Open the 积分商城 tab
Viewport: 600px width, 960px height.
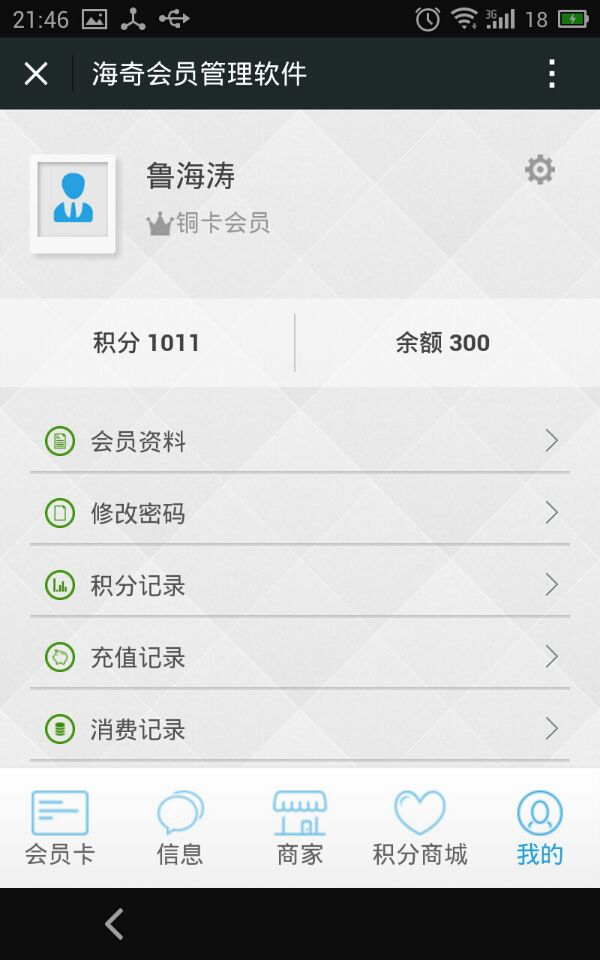[420, 827]
